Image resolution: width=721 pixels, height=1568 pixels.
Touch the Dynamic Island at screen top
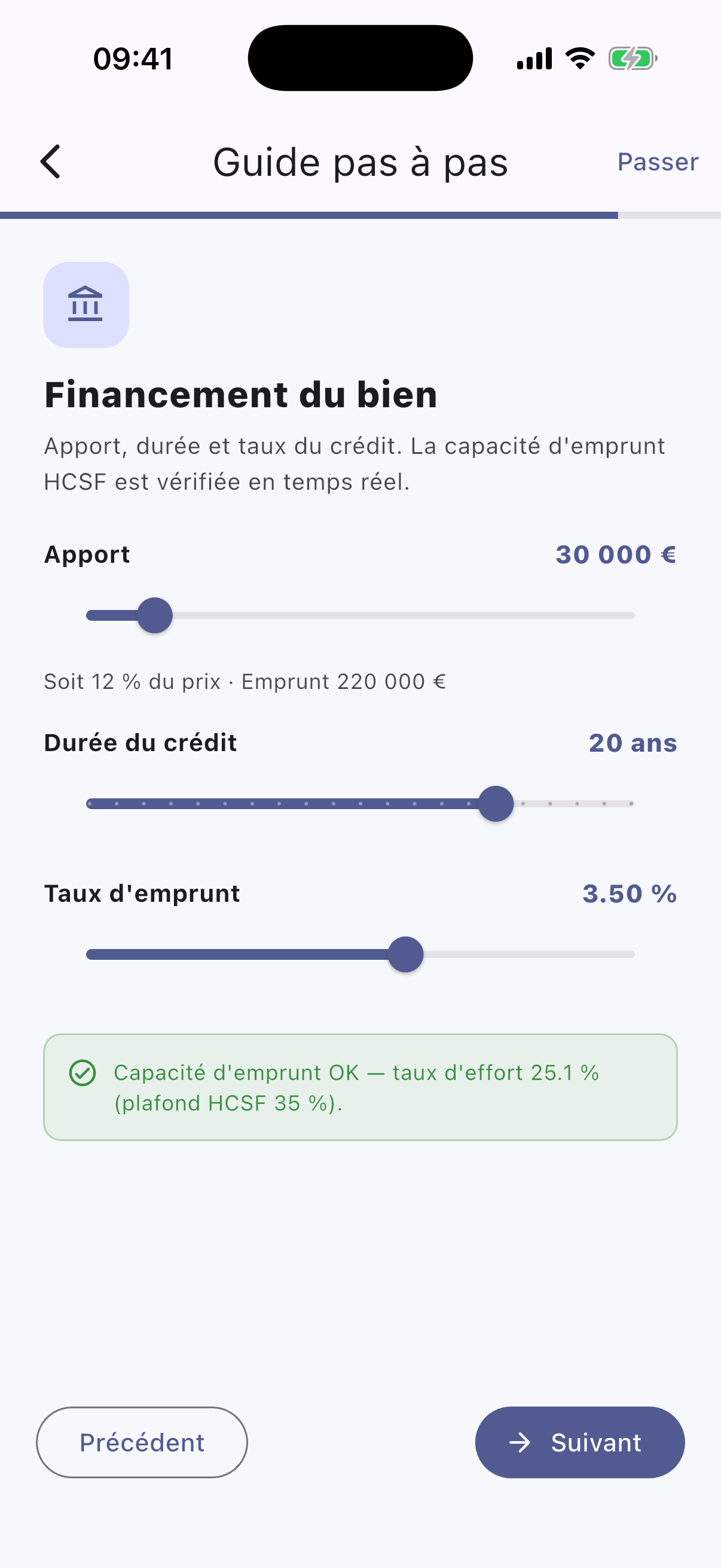coord(359,57)
